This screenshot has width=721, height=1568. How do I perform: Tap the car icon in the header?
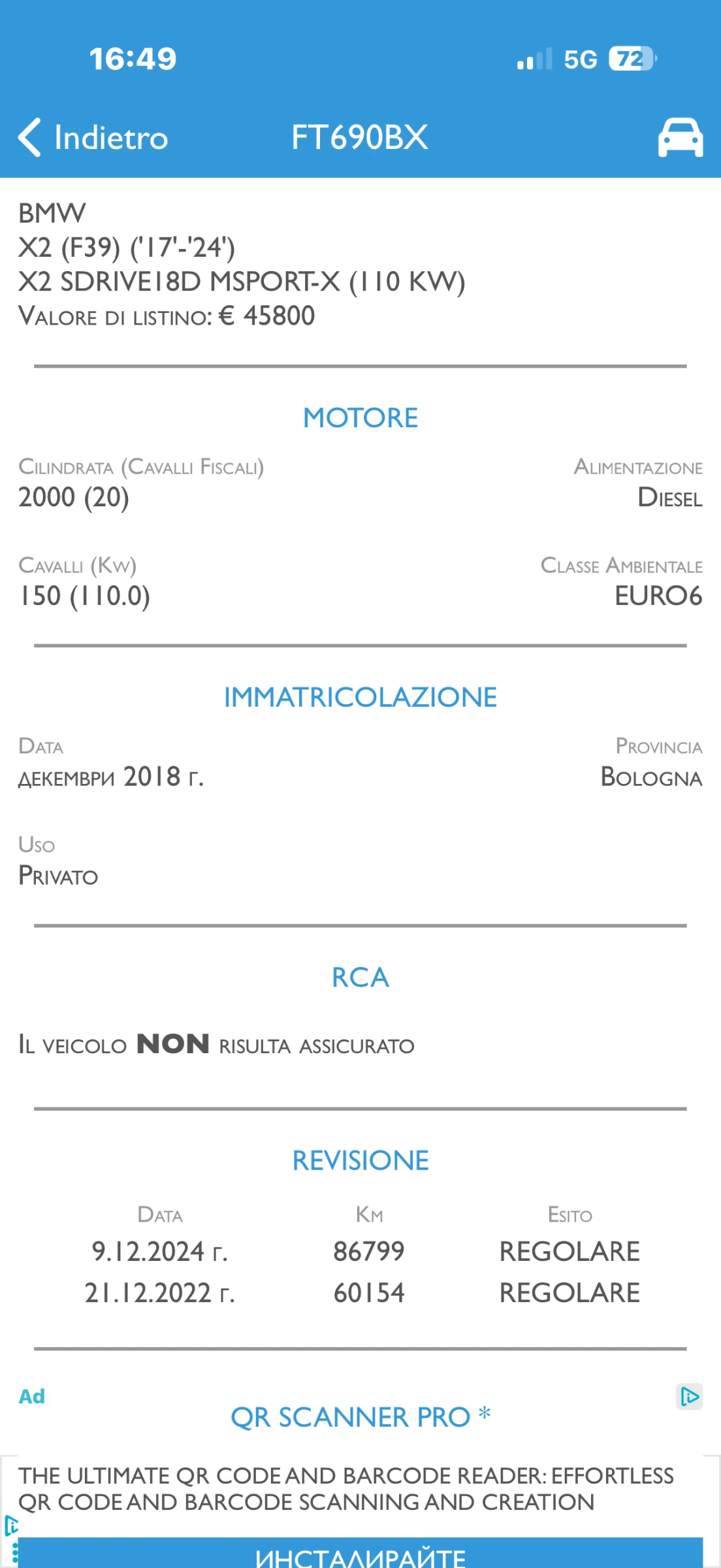coord(680,138)
